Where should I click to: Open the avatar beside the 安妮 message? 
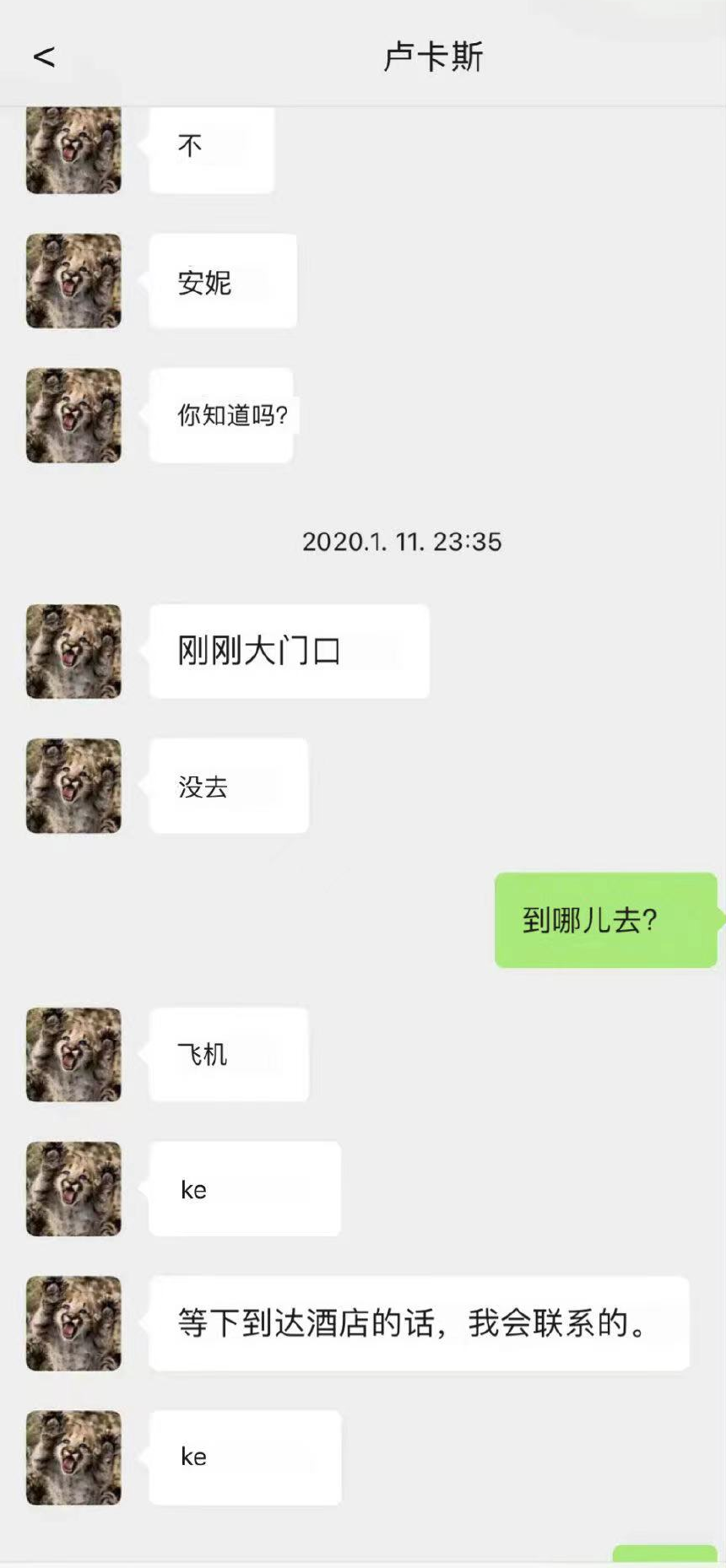point(73,281)
